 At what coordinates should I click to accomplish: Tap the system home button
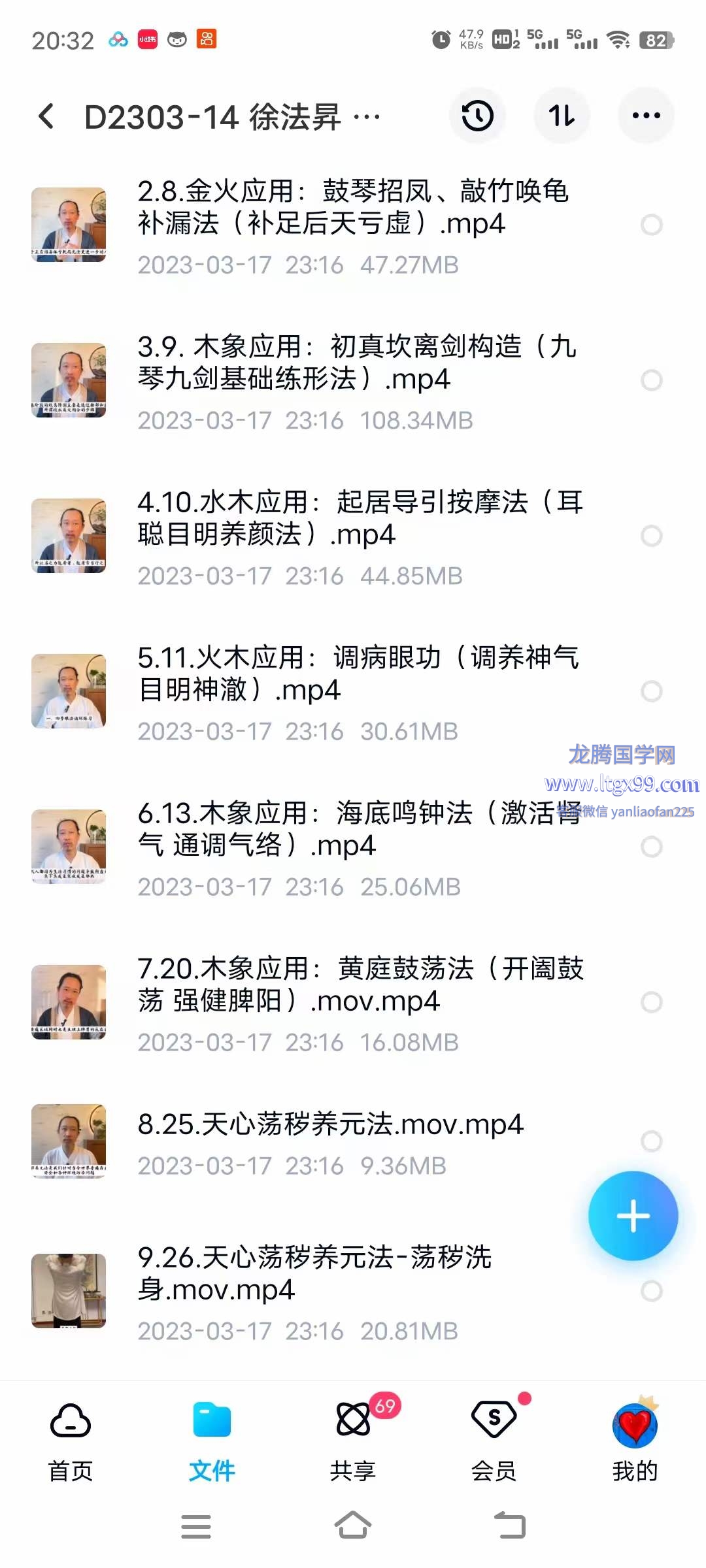click(353, 1526)
